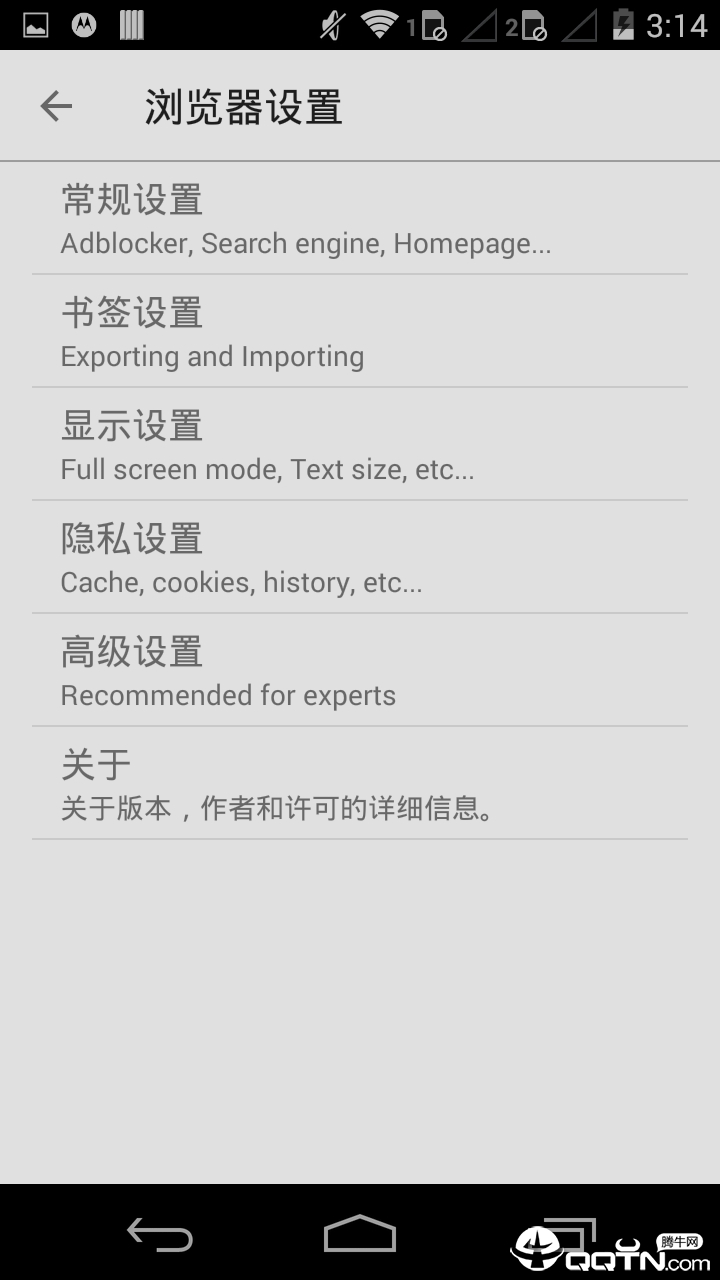720x1280 pixels.
Task: Open 显示设置 display settings
Action: [360, 444]
